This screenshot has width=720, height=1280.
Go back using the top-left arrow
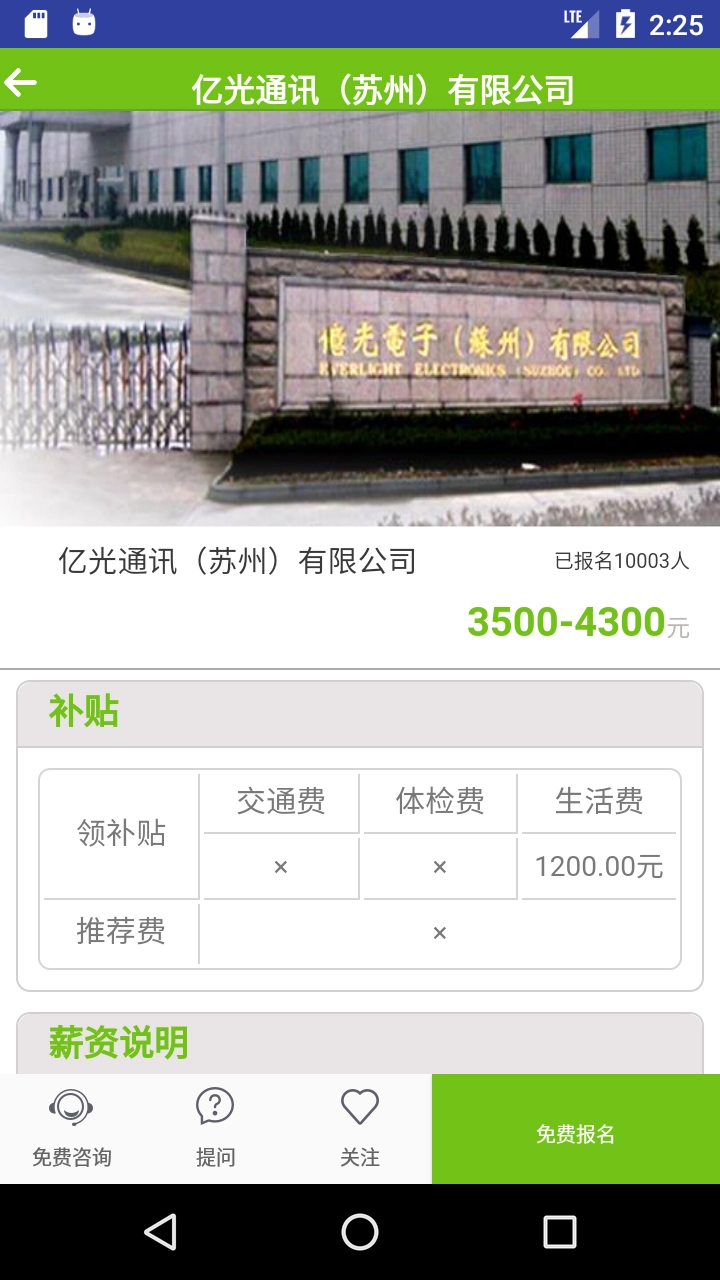pyautogui.click(x=22, y=82)
